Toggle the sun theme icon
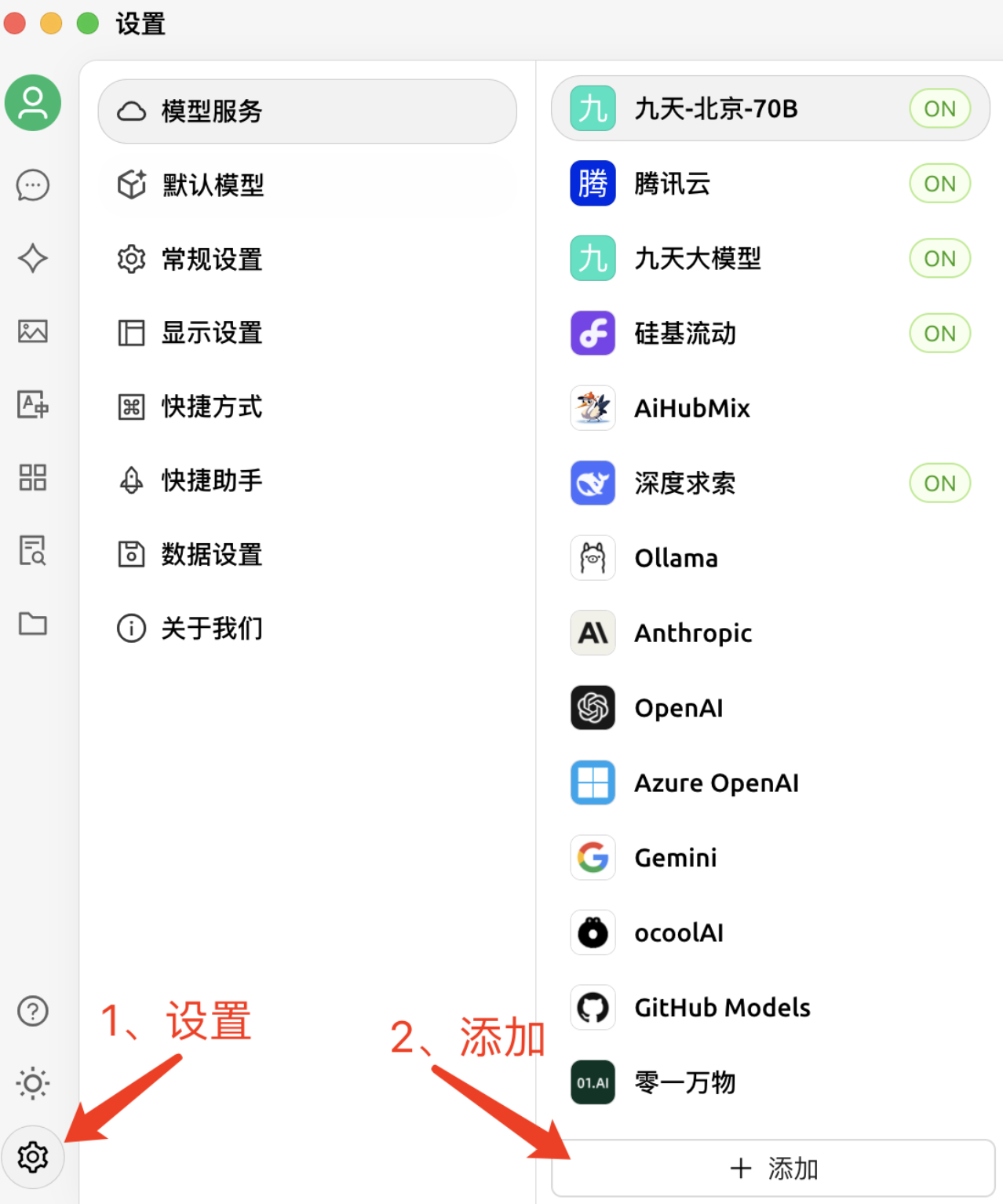The height and width of the screenshot is (1204, 1003). [x=33, y=1084]
